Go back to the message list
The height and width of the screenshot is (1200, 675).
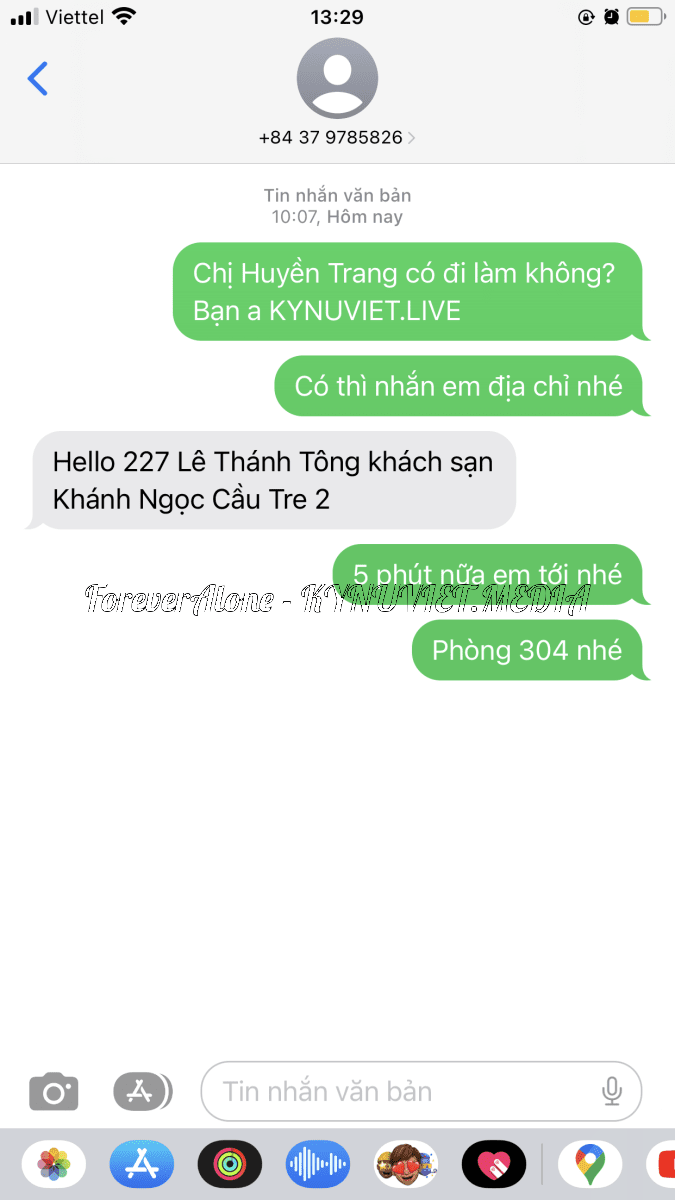coord(38,78)
